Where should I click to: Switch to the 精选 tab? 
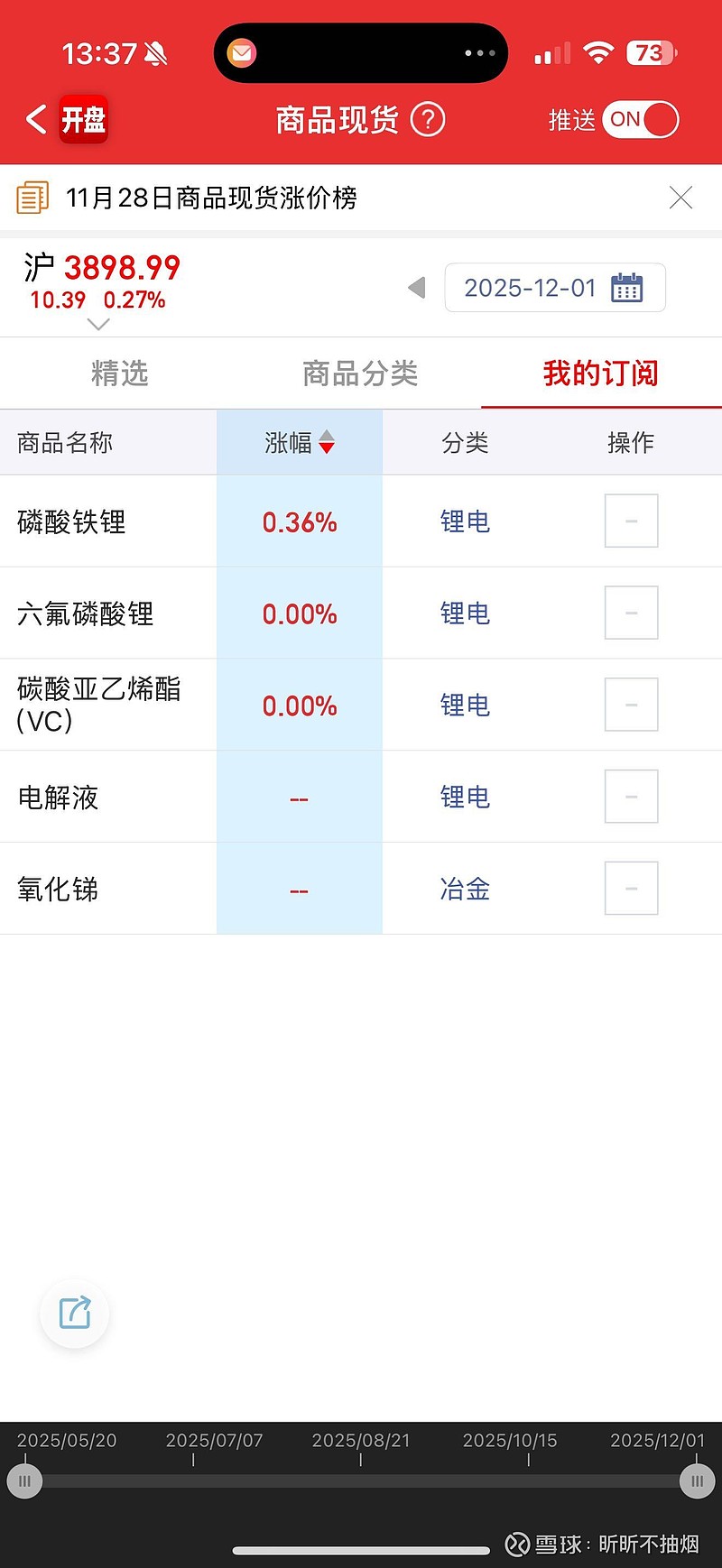pos(120,374)
